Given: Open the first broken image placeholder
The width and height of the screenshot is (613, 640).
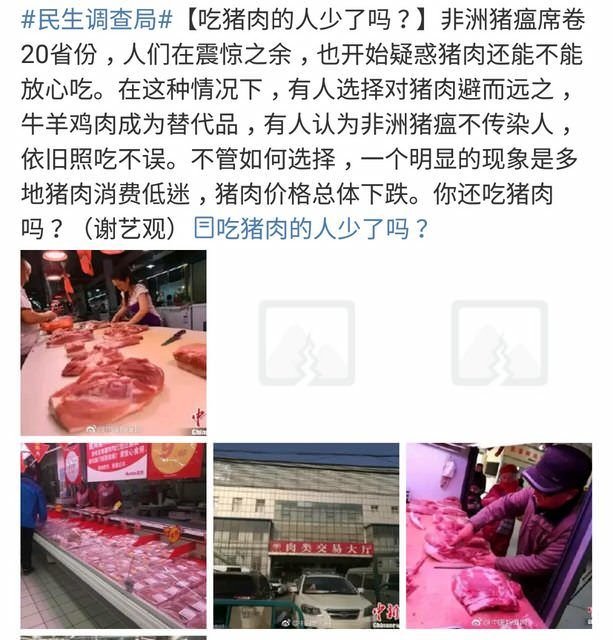Looking at the screenshot, I should click(x=306, y=342).
